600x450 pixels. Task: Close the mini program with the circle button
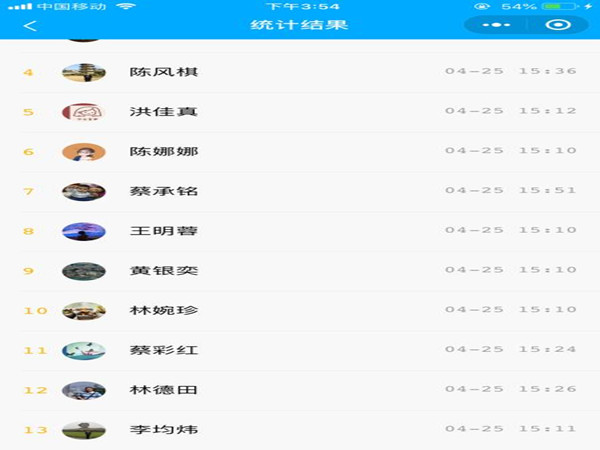pos(558,25)
